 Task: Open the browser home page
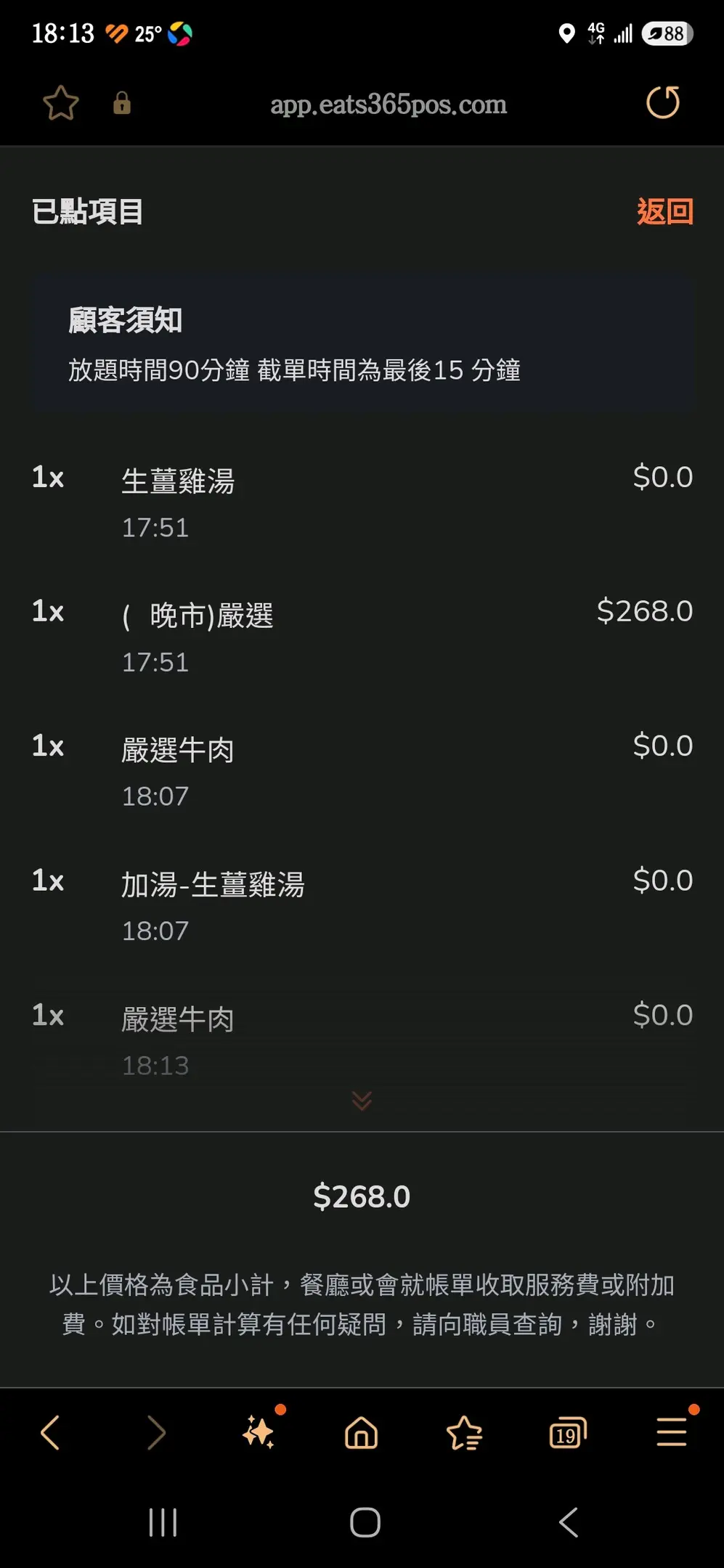click(x=362, y=1433)
